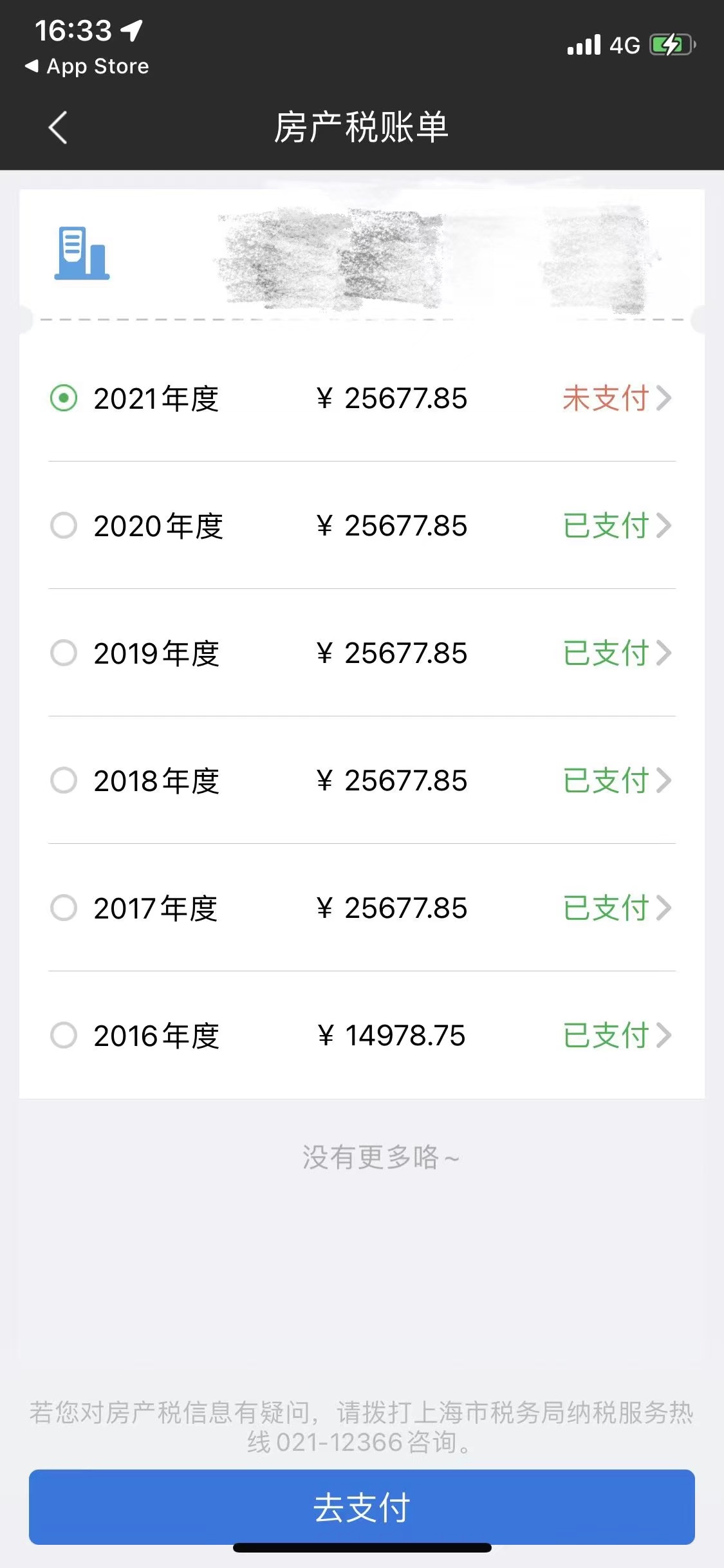Select the 2020年度 radio button

point(64,525)
